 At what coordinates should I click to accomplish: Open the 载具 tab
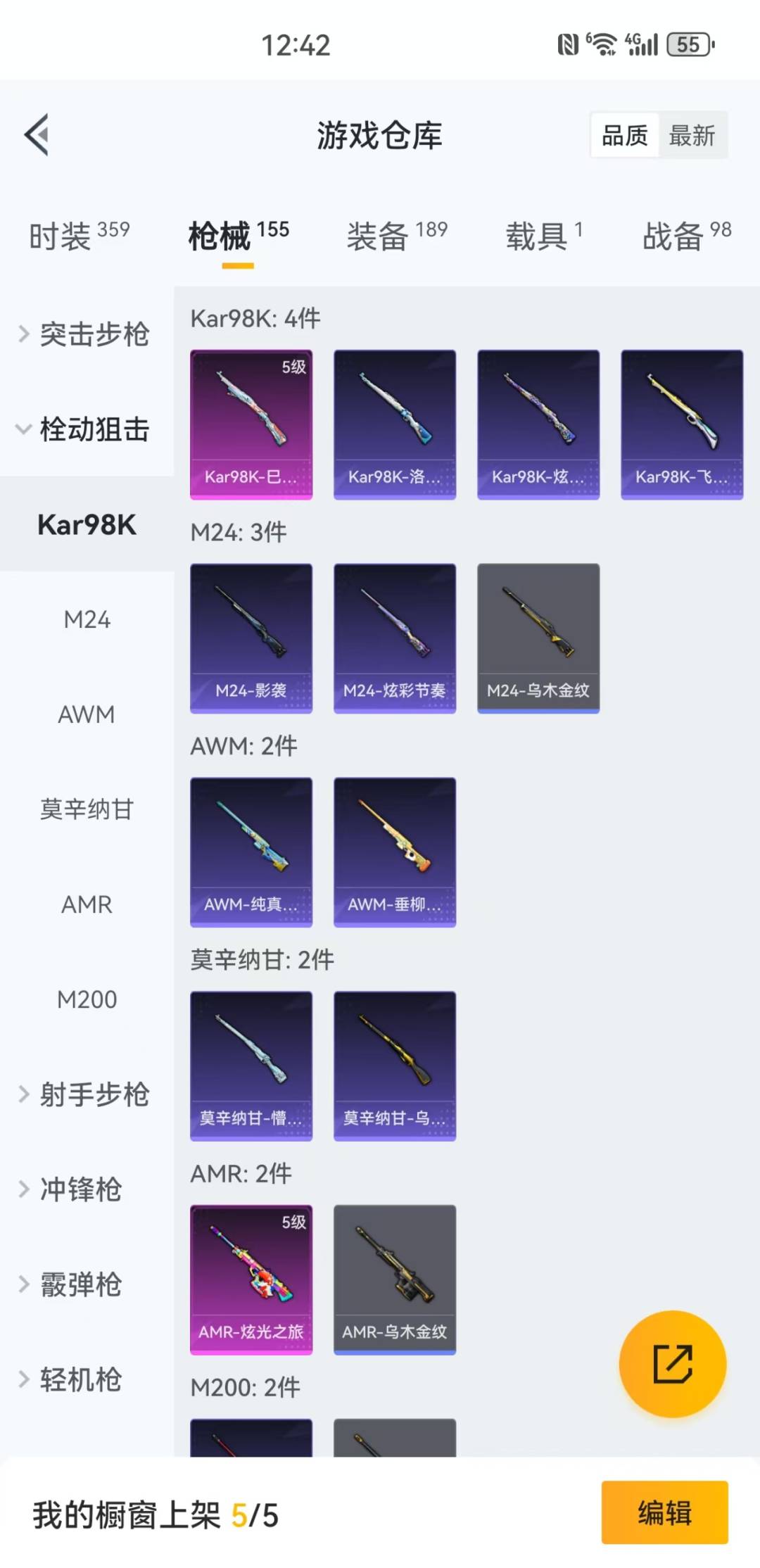click(x=543, y=236)
